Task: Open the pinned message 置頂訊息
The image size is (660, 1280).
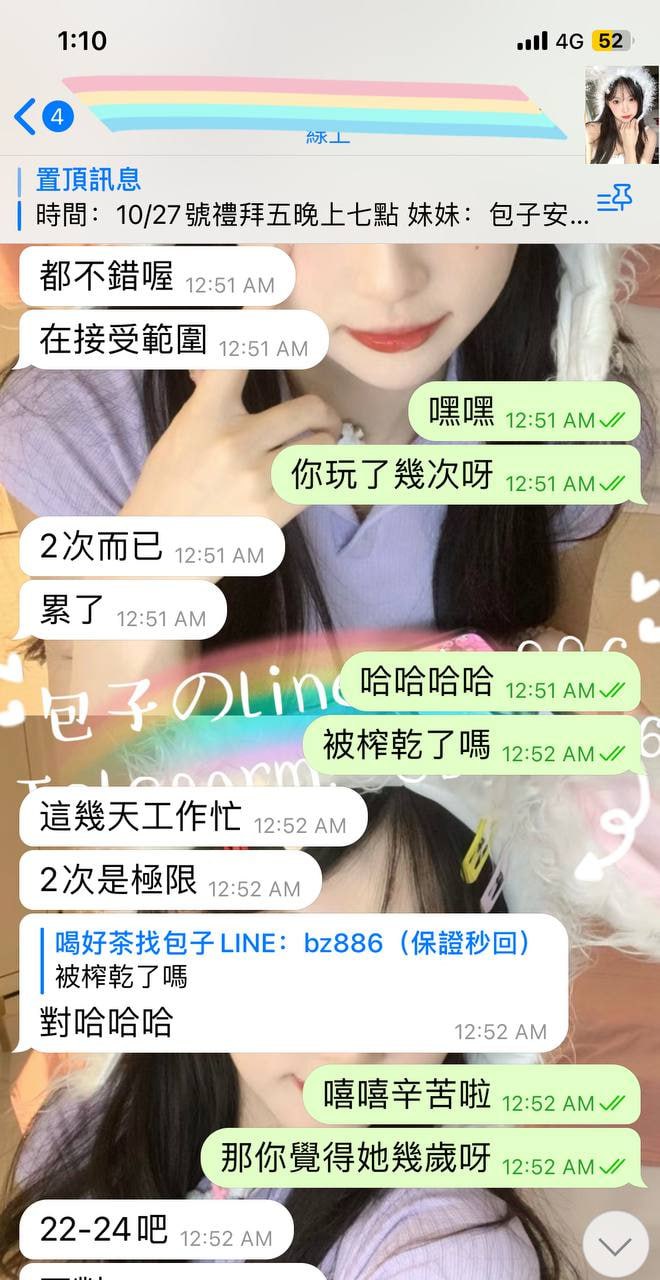Action: (x=310, y=197)
